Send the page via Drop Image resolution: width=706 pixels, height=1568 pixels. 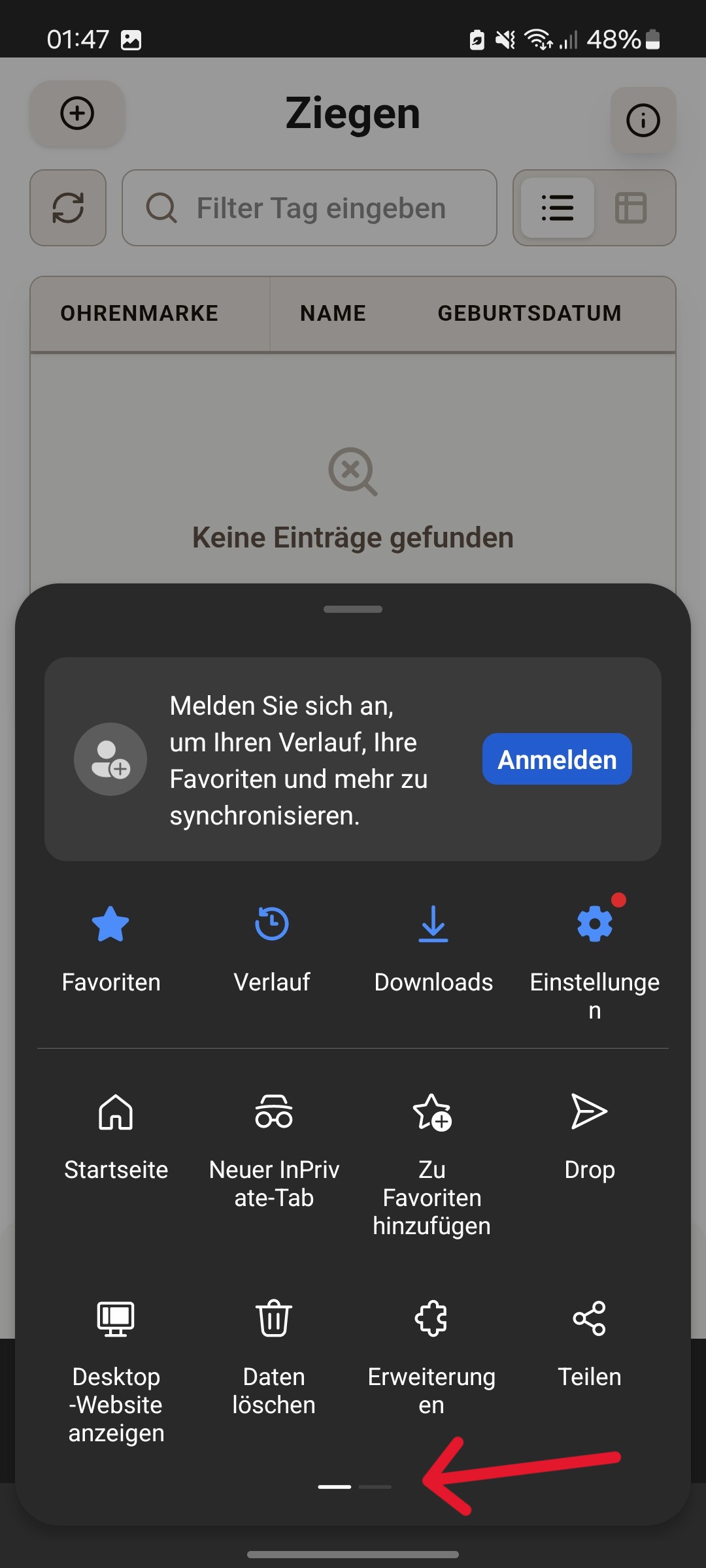pyautogui.click(x=590, y=1113)
